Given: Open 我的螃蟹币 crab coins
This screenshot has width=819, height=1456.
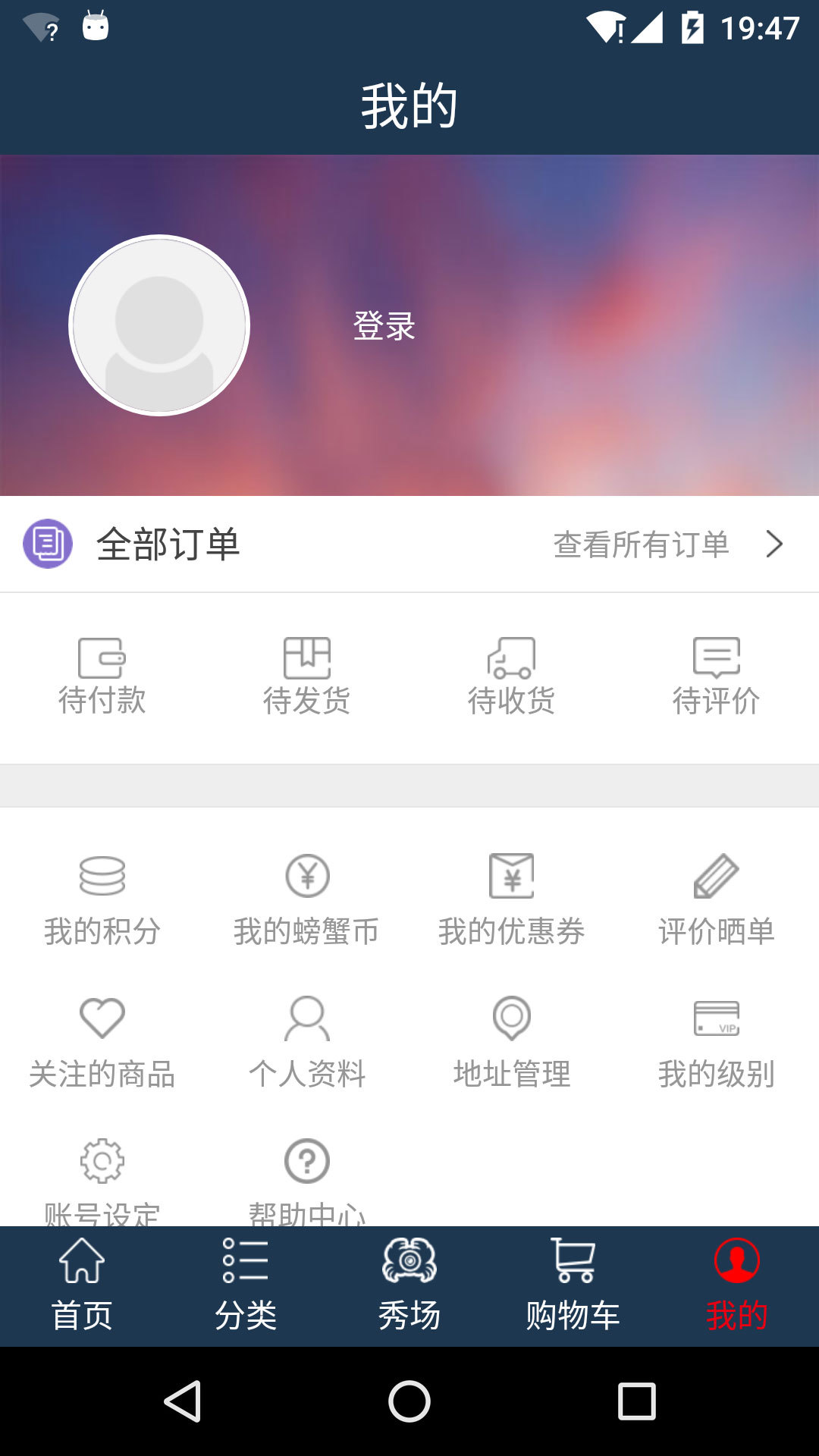Looking at the screenshot, I should point(307,900).
